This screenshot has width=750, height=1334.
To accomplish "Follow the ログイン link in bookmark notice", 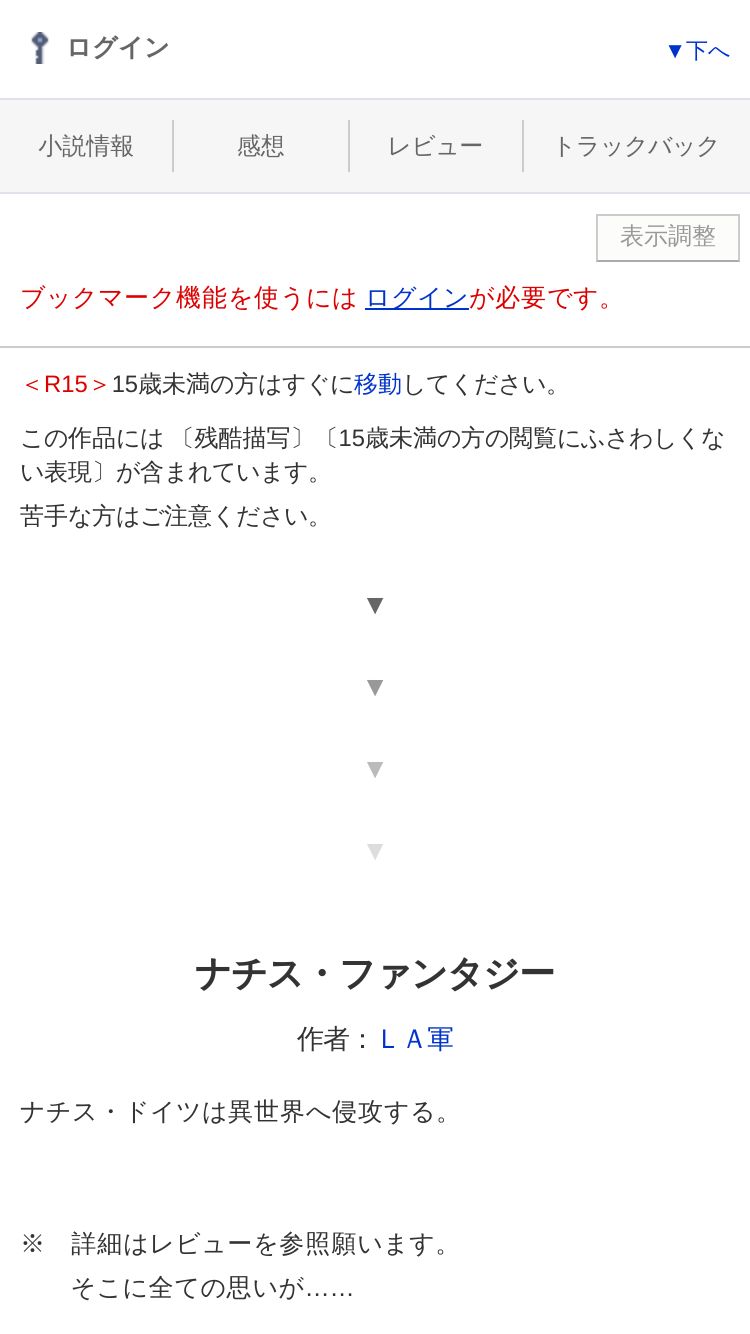I will tap(417, 298).
